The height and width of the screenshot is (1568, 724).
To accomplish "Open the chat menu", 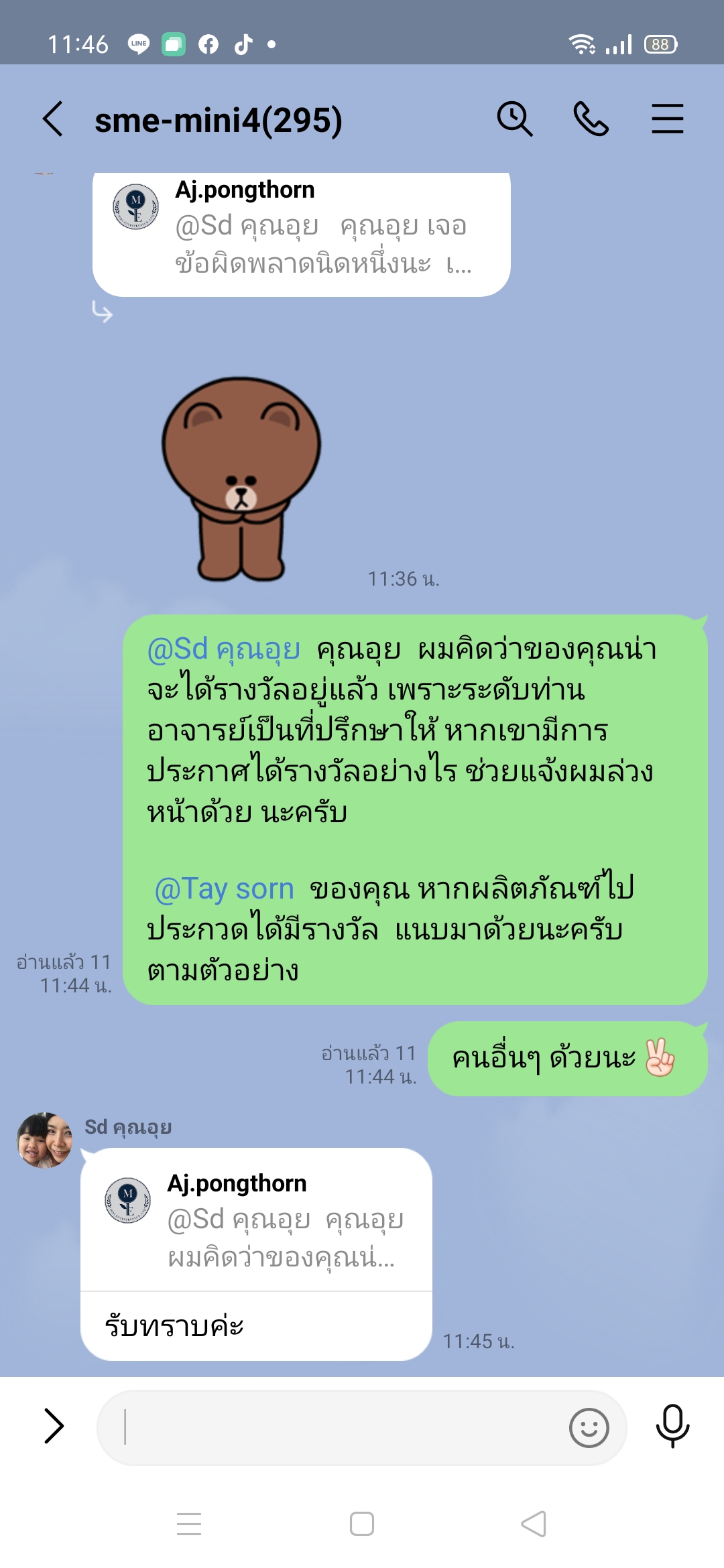I will click(x=667, y=119).
